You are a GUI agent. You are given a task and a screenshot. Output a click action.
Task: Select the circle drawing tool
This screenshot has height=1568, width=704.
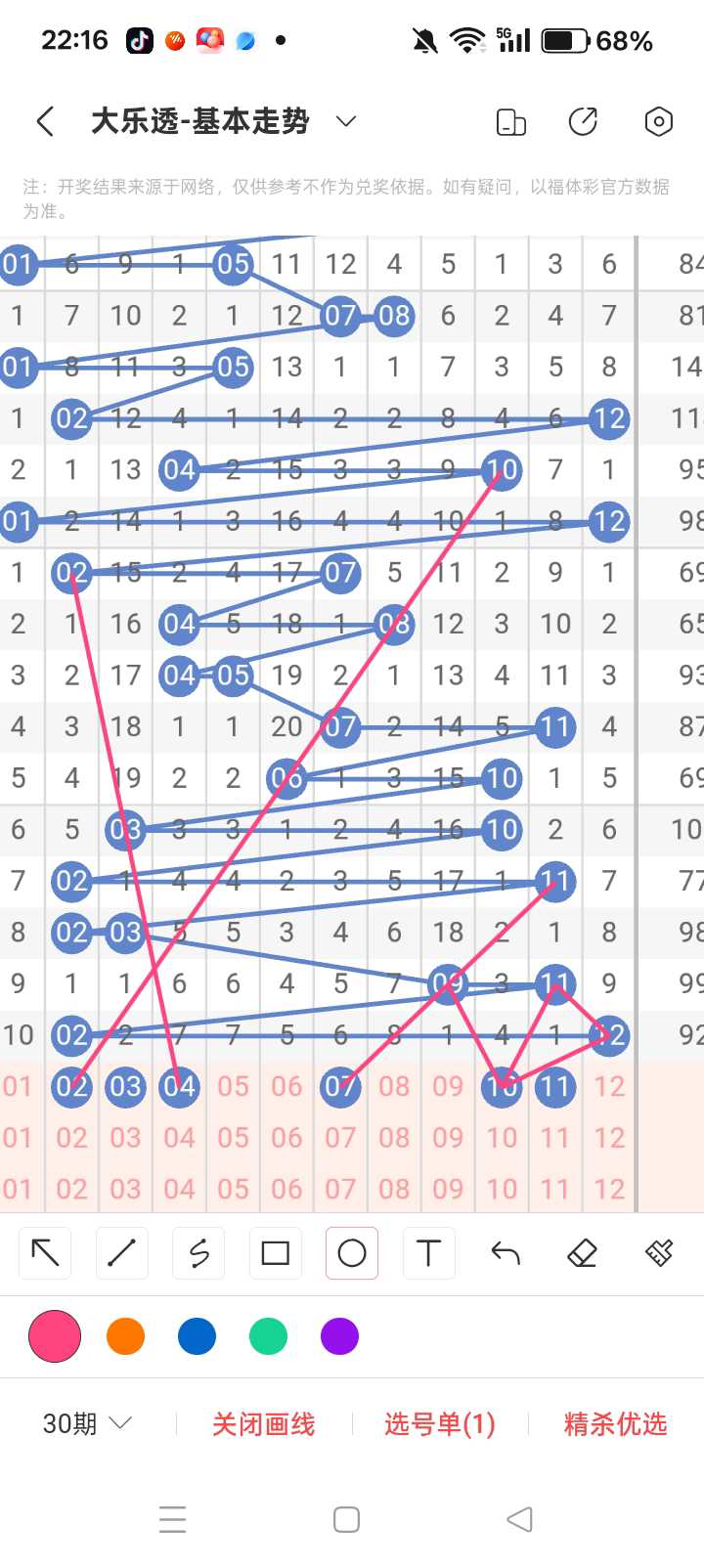tap(352, 1253)
